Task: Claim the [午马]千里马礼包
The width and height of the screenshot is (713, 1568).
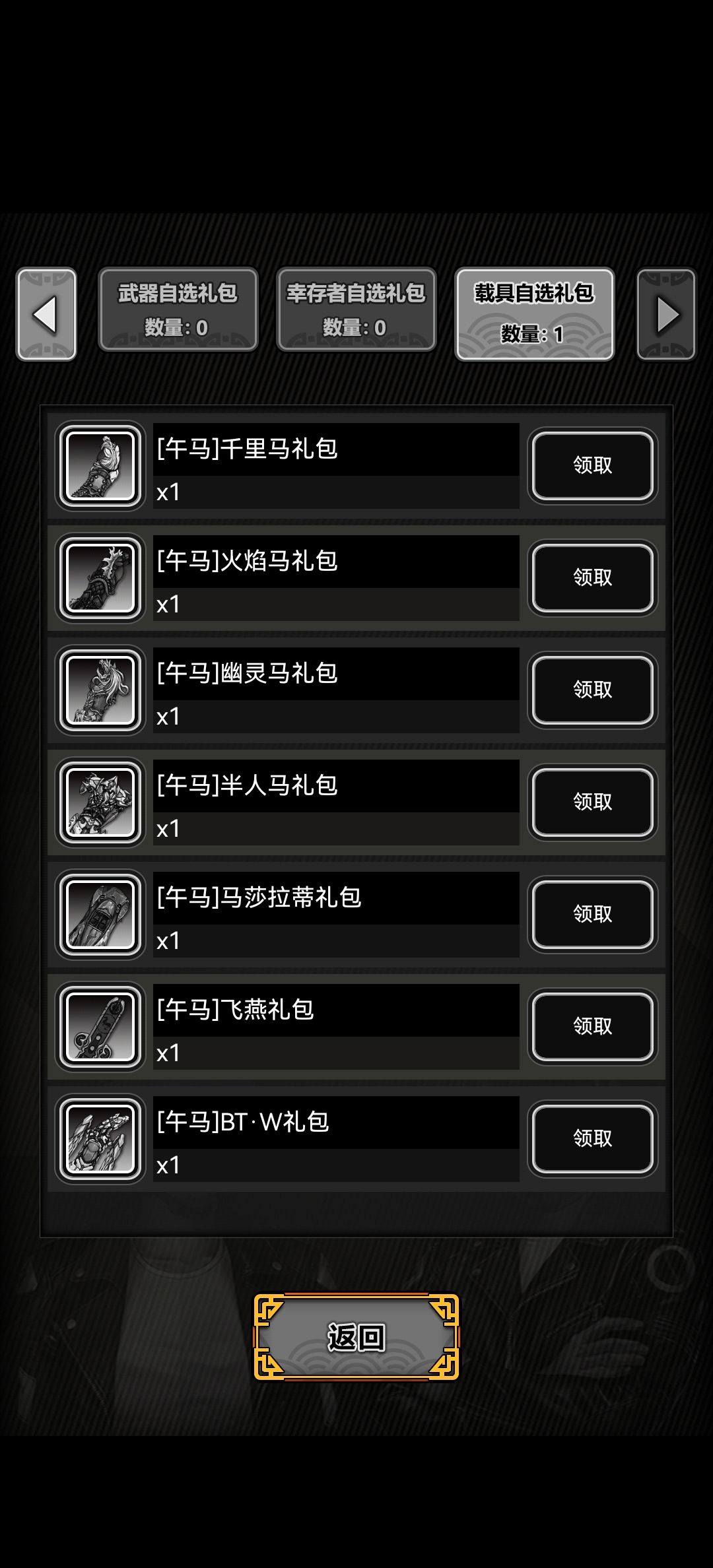Action: (x=593, y=466)
